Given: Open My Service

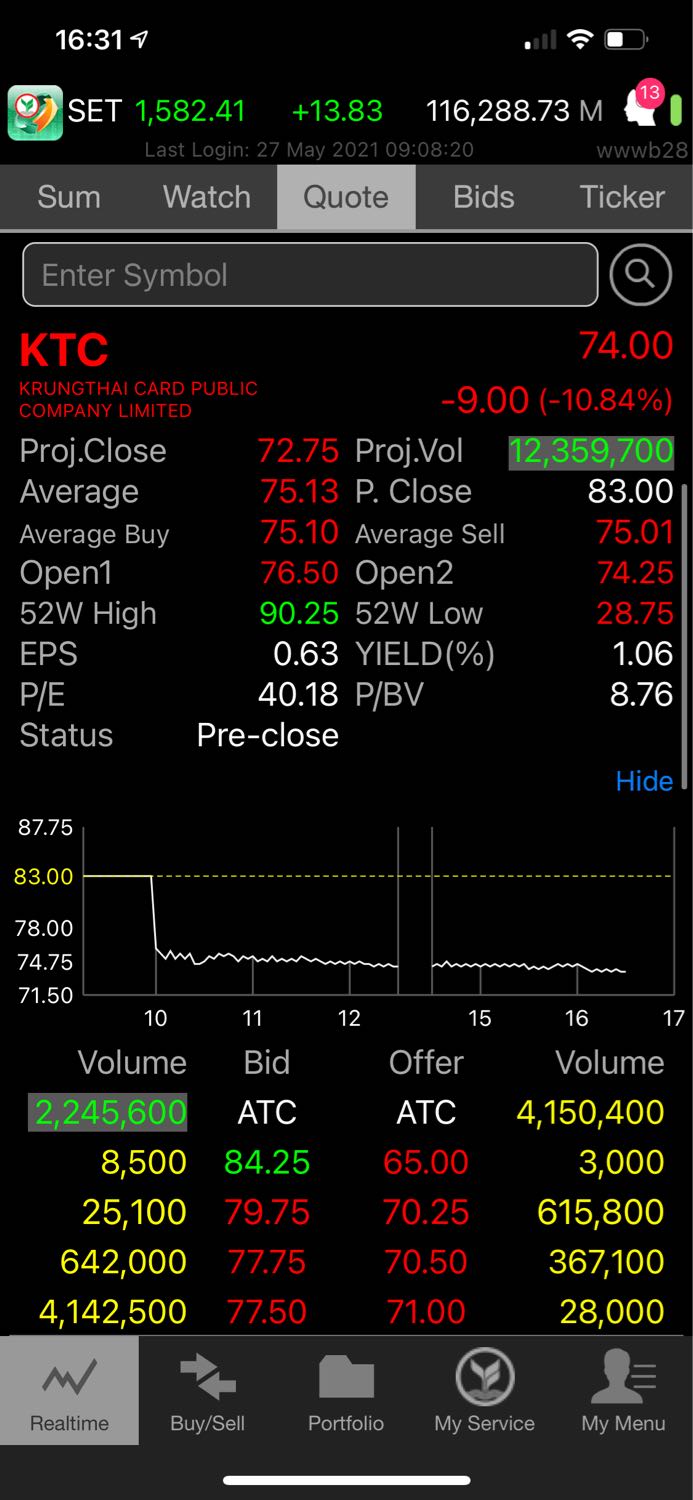Looking at the screenshot, I should click(x=484, y=1391).
